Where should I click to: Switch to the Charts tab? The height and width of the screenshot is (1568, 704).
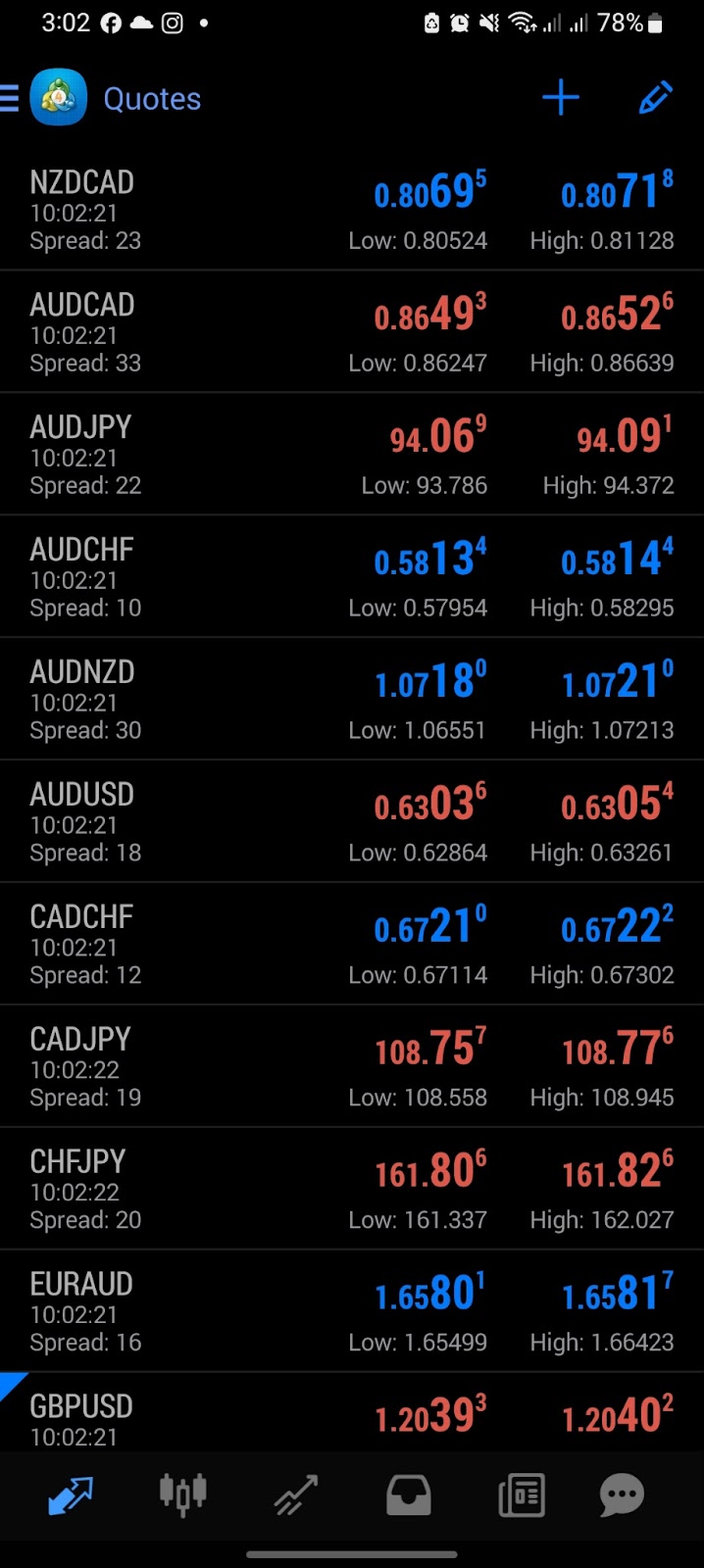(x=182, y=1494)
